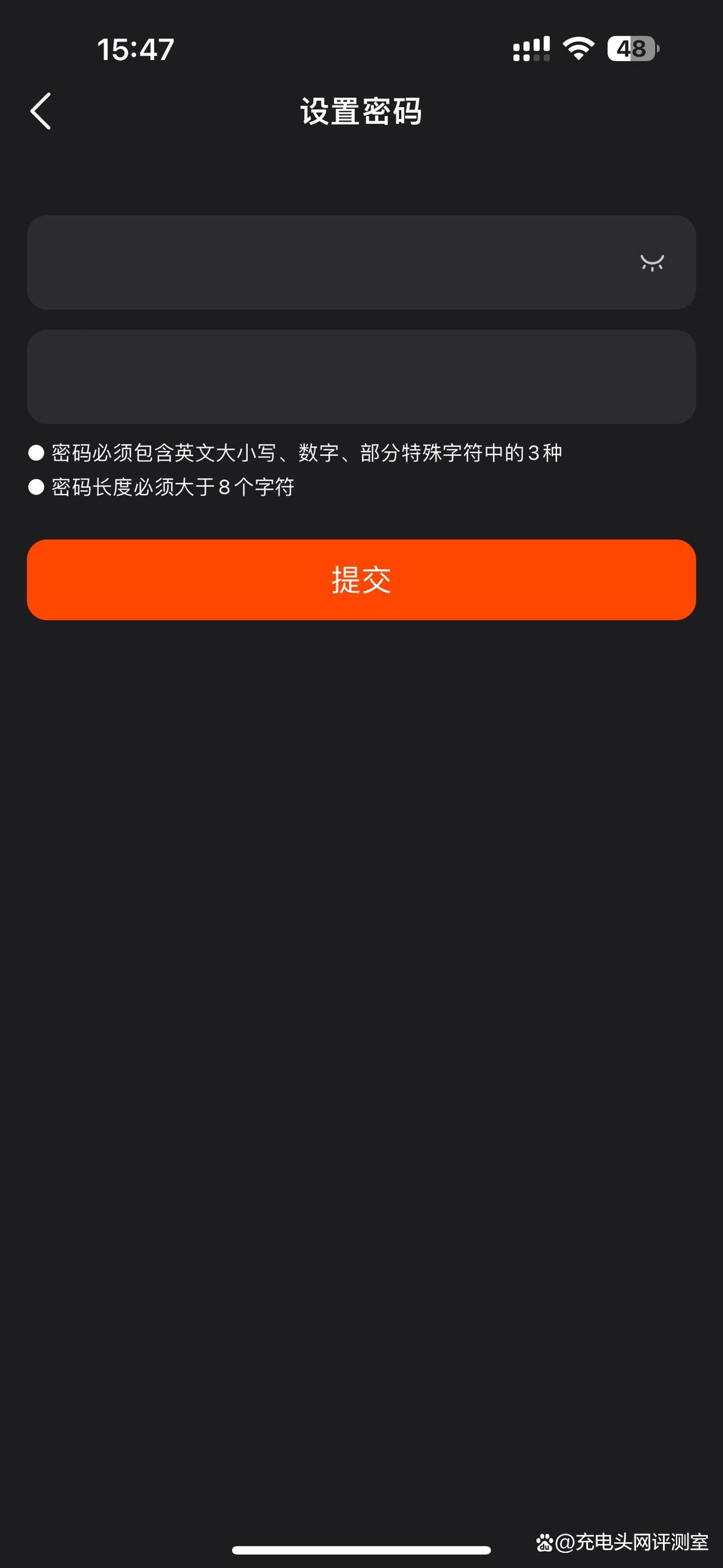Screen dimensions: 723x1568
Task: Tap the clock showing 15:47
Action: coord(135,51)
